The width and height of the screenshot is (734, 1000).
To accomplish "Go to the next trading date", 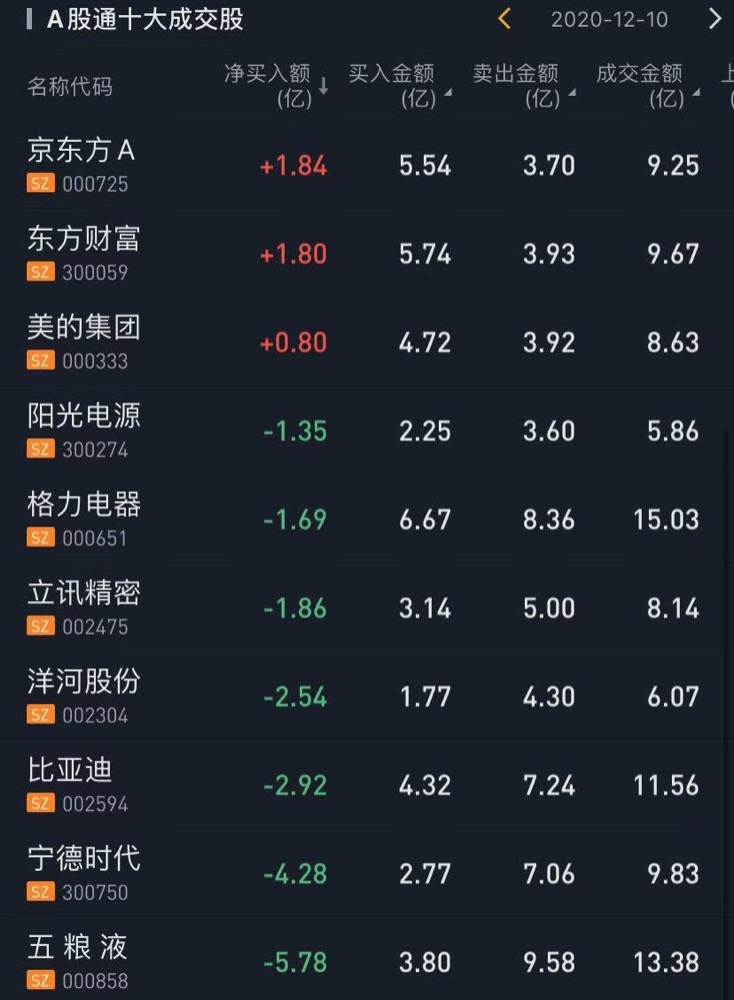I will tap(714, 19).
